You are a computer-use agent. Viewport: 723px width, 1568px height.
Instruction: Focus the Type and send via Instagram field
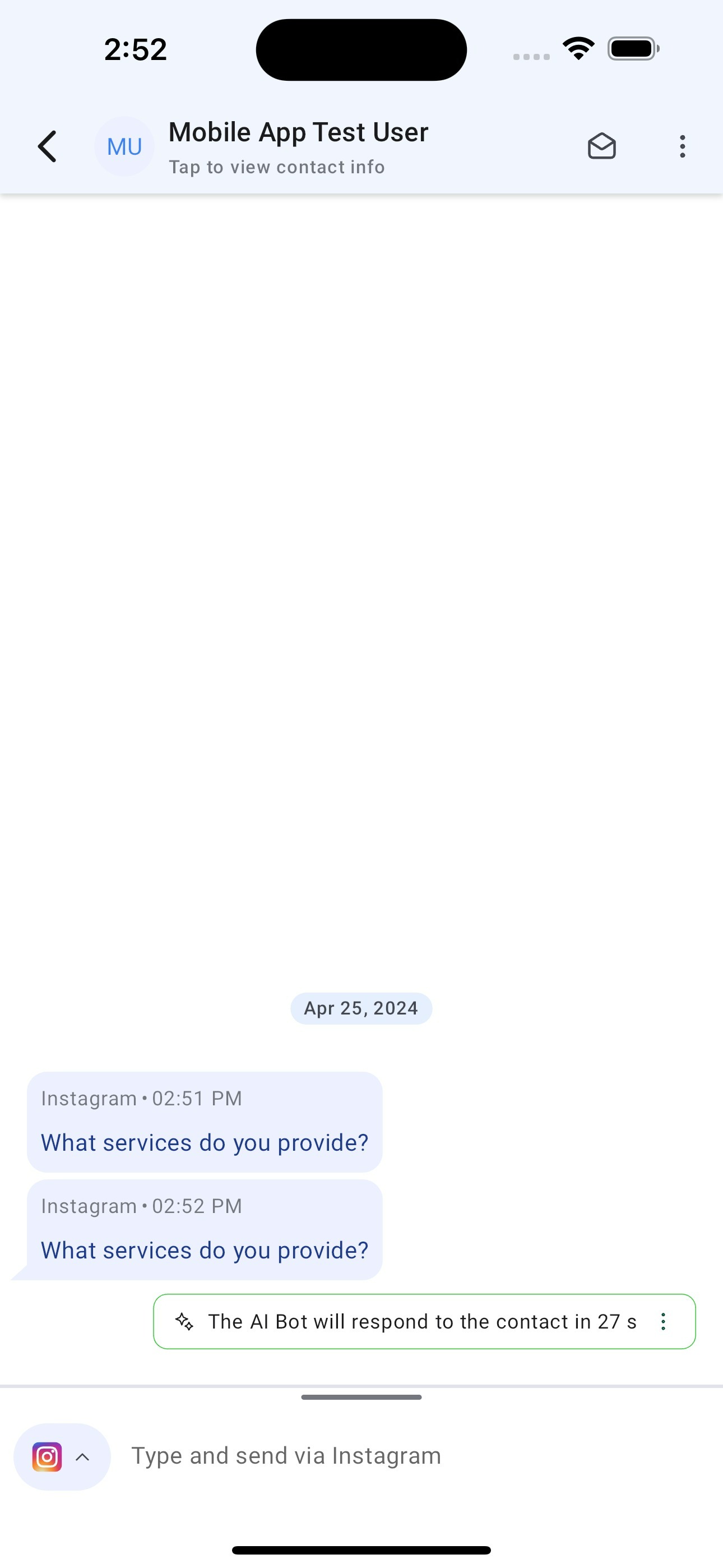tap(286, 1456)
